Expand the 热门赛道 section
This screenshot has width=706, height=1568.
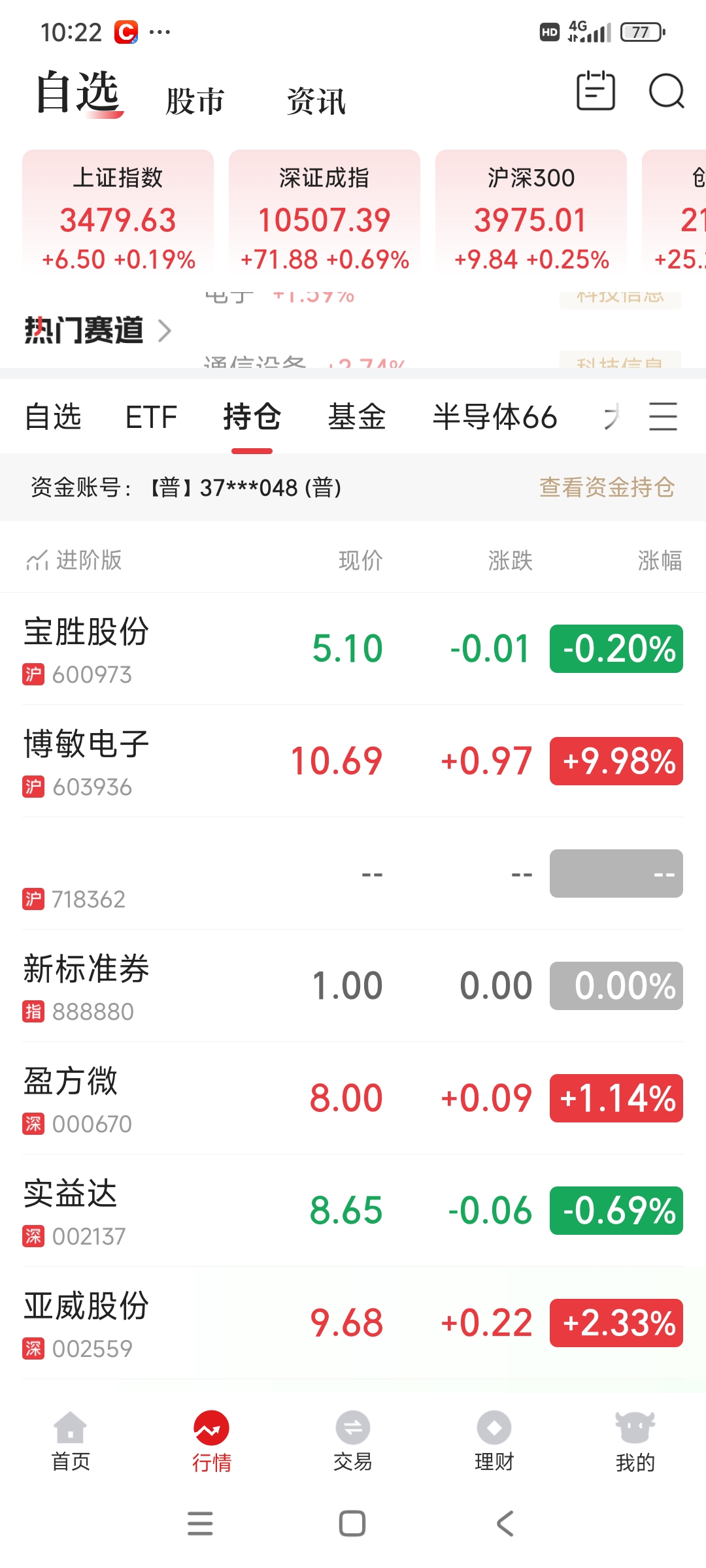click(98, 331)
